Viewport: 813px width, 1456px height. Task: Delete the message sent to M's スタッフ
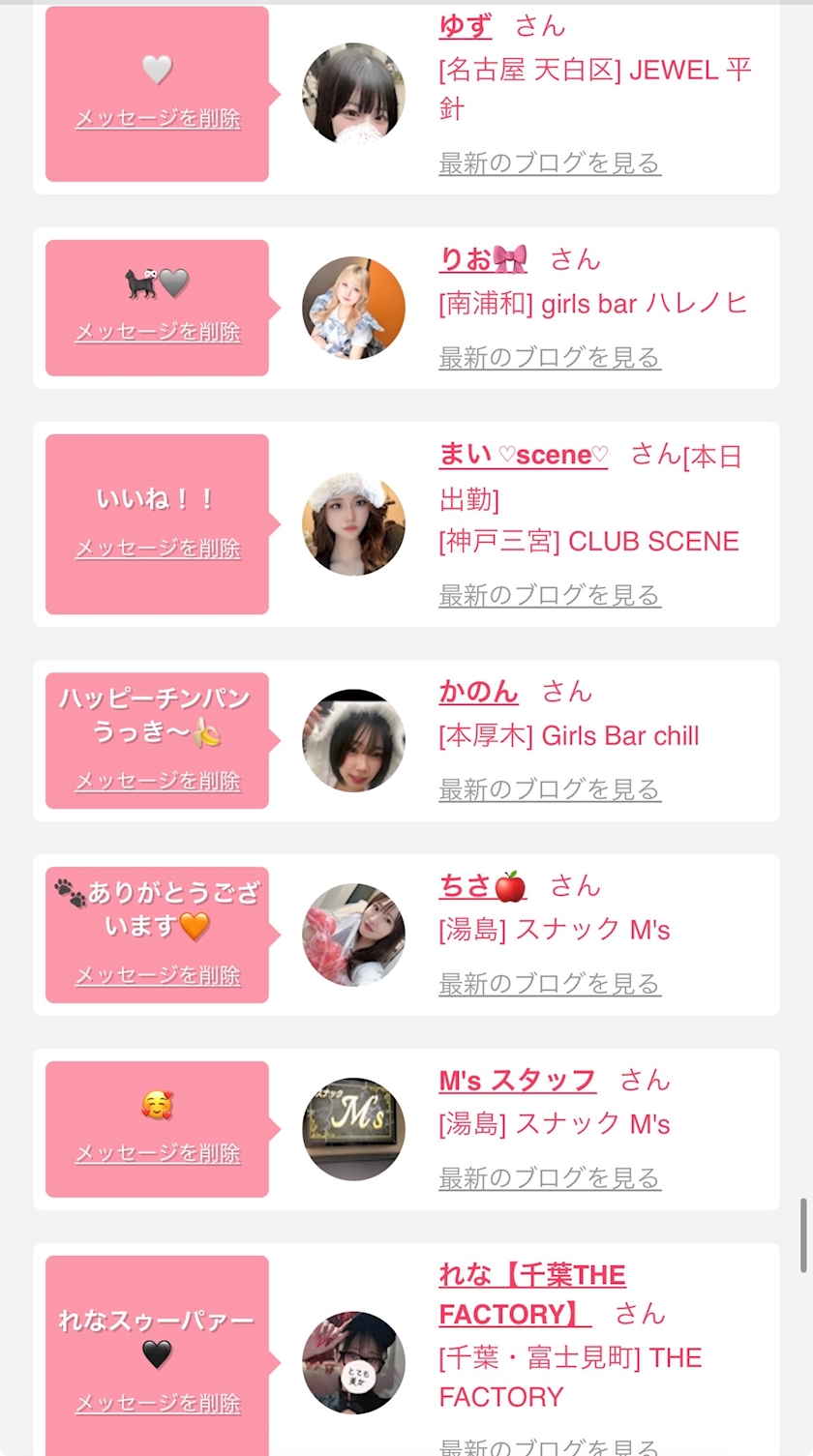158,1153
